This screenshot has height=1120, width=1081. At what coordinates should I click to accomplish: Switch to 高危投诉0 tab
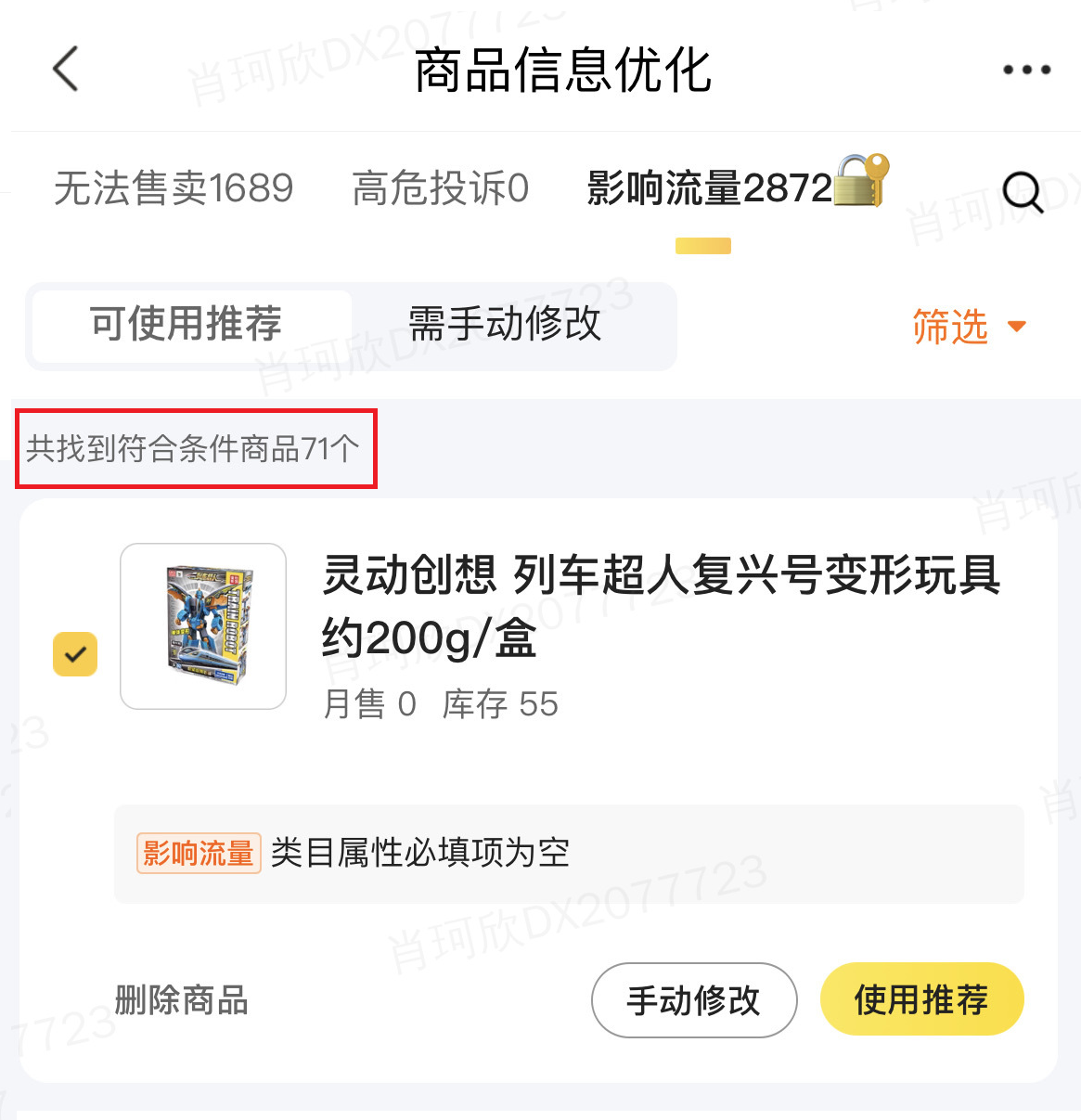click(x=440, y=188)
